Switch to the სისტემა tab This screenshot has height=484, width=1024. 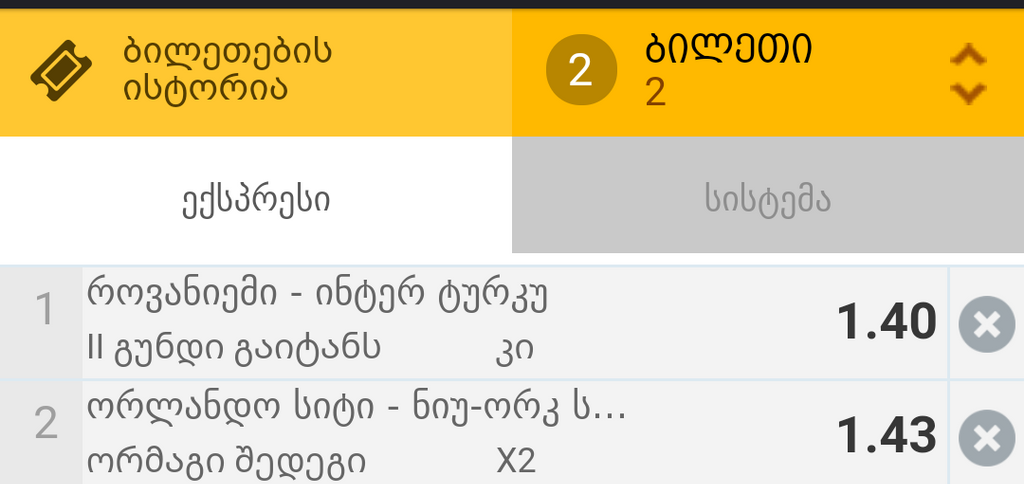tap(767, 200)
